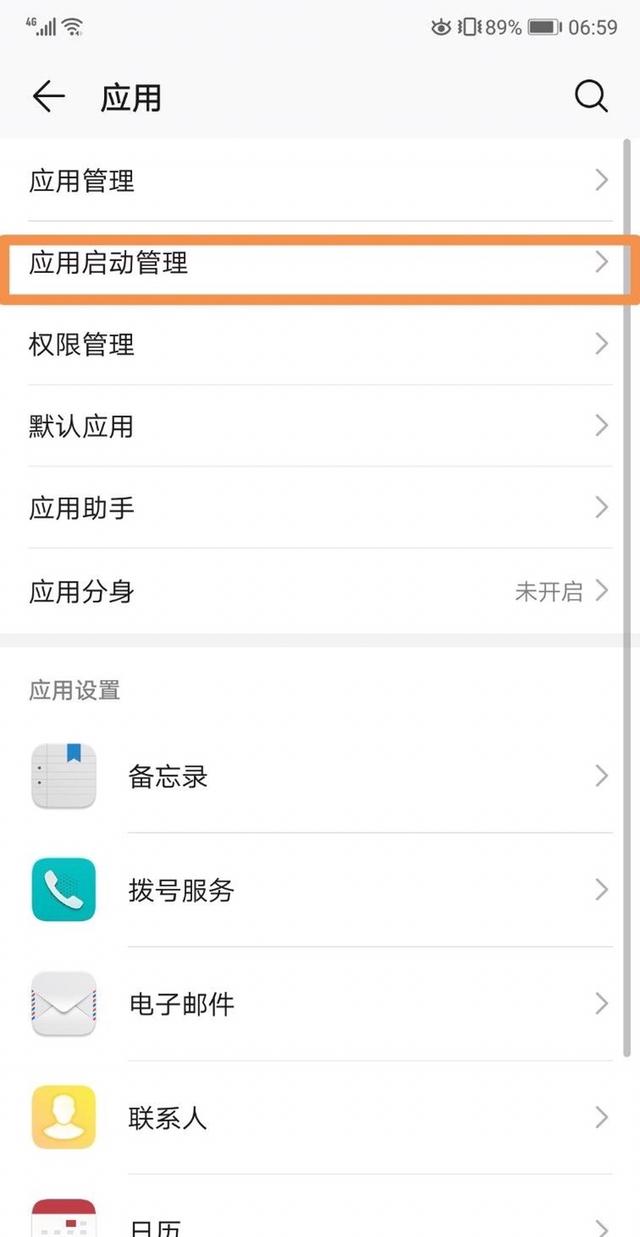Open 备忘录 app settings

coord(320,776)
